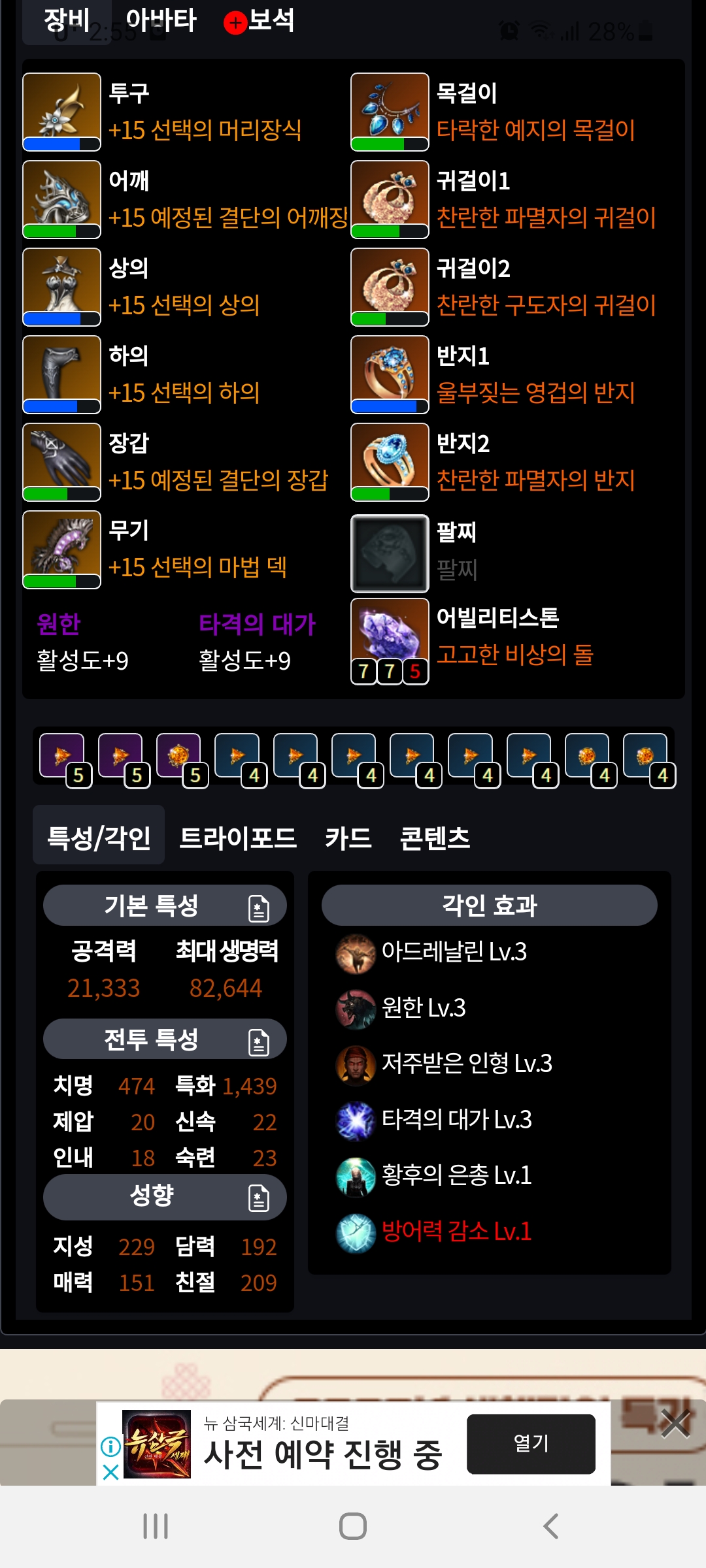Screen dimensions: 706x1568
Task: Tap the 전투 특성 detail icon
Action: [x=259, y=1041]
